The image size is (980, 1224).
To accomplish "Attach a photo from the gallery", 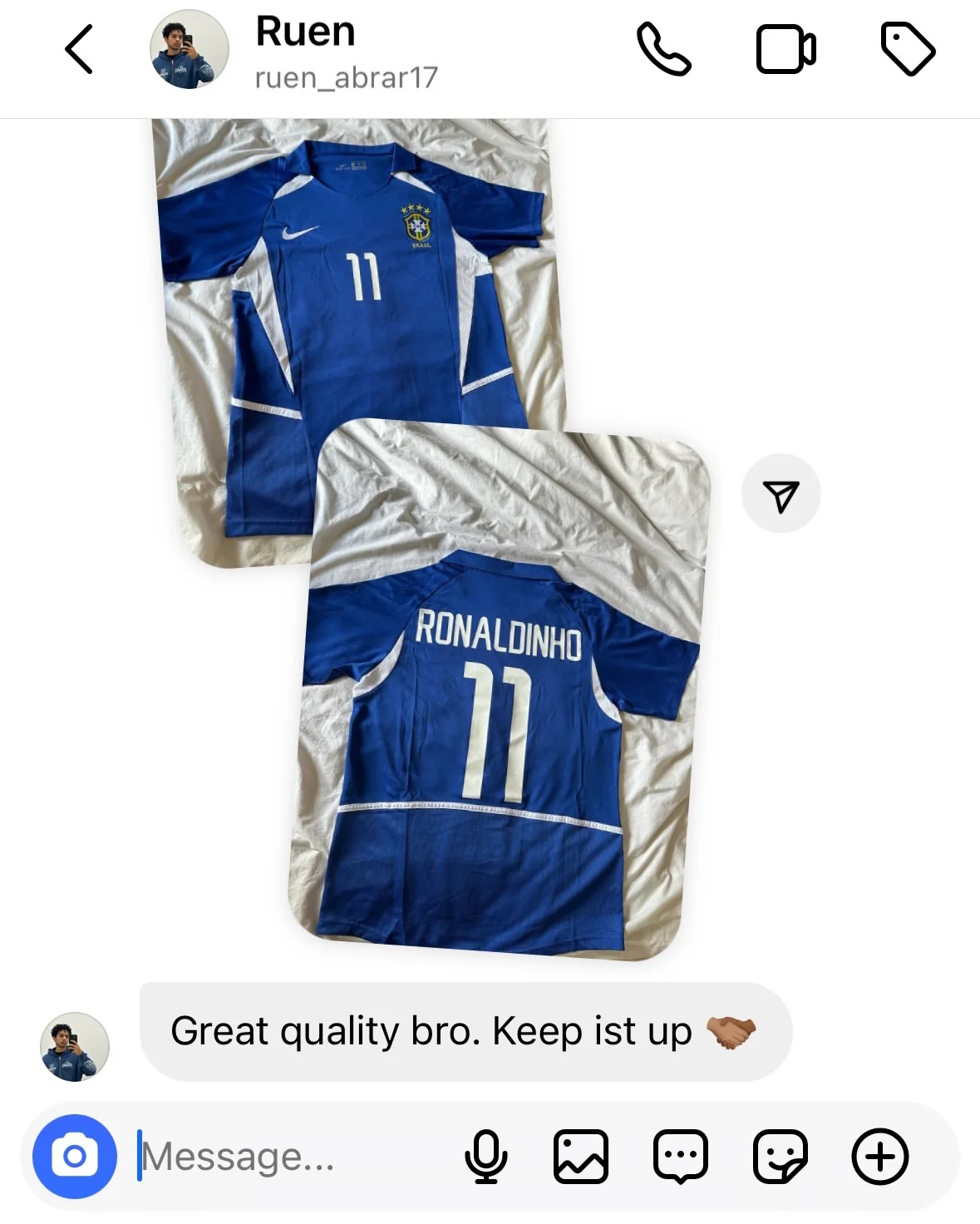I will [581, 1157].
